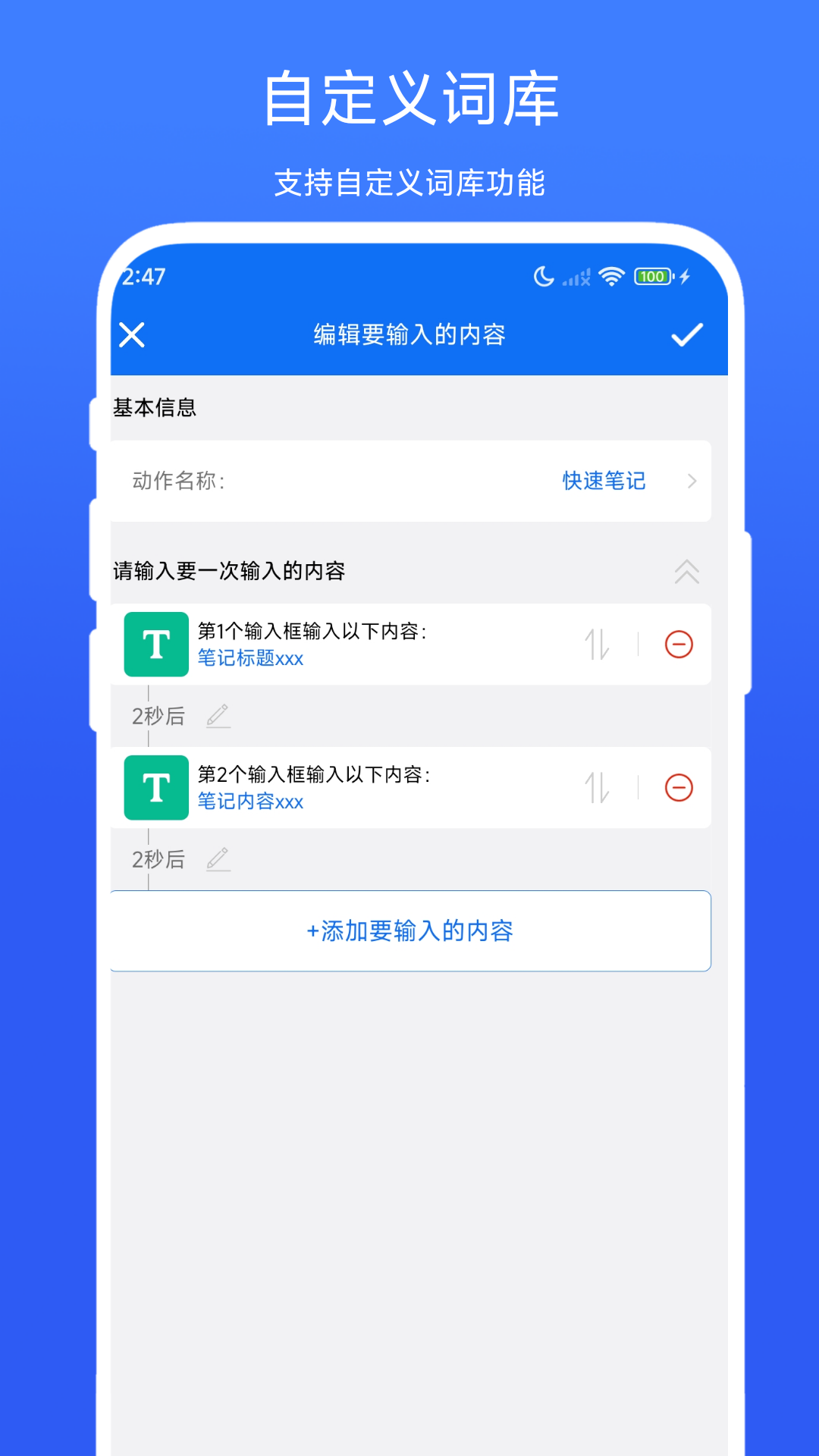Image resolution: width=819 pixels, height=1456 pixels.
Task: Click the reorder arrows next to input step 1
Action: pyautogui.click(x=598, y=645)
